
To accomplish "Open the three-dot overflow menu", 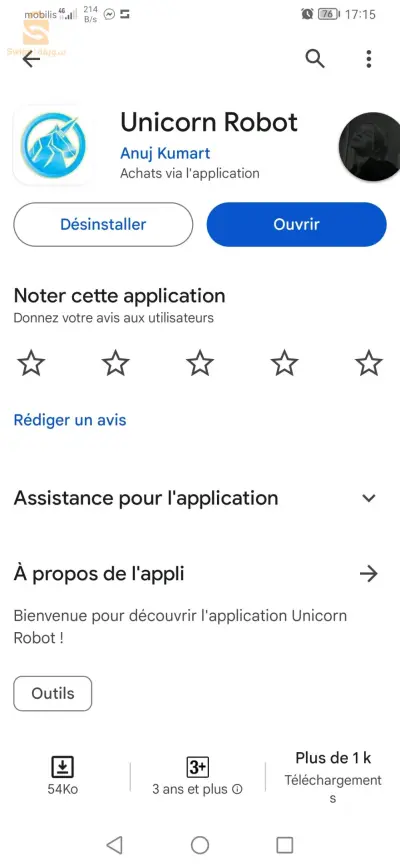I will tap(368, 59).
